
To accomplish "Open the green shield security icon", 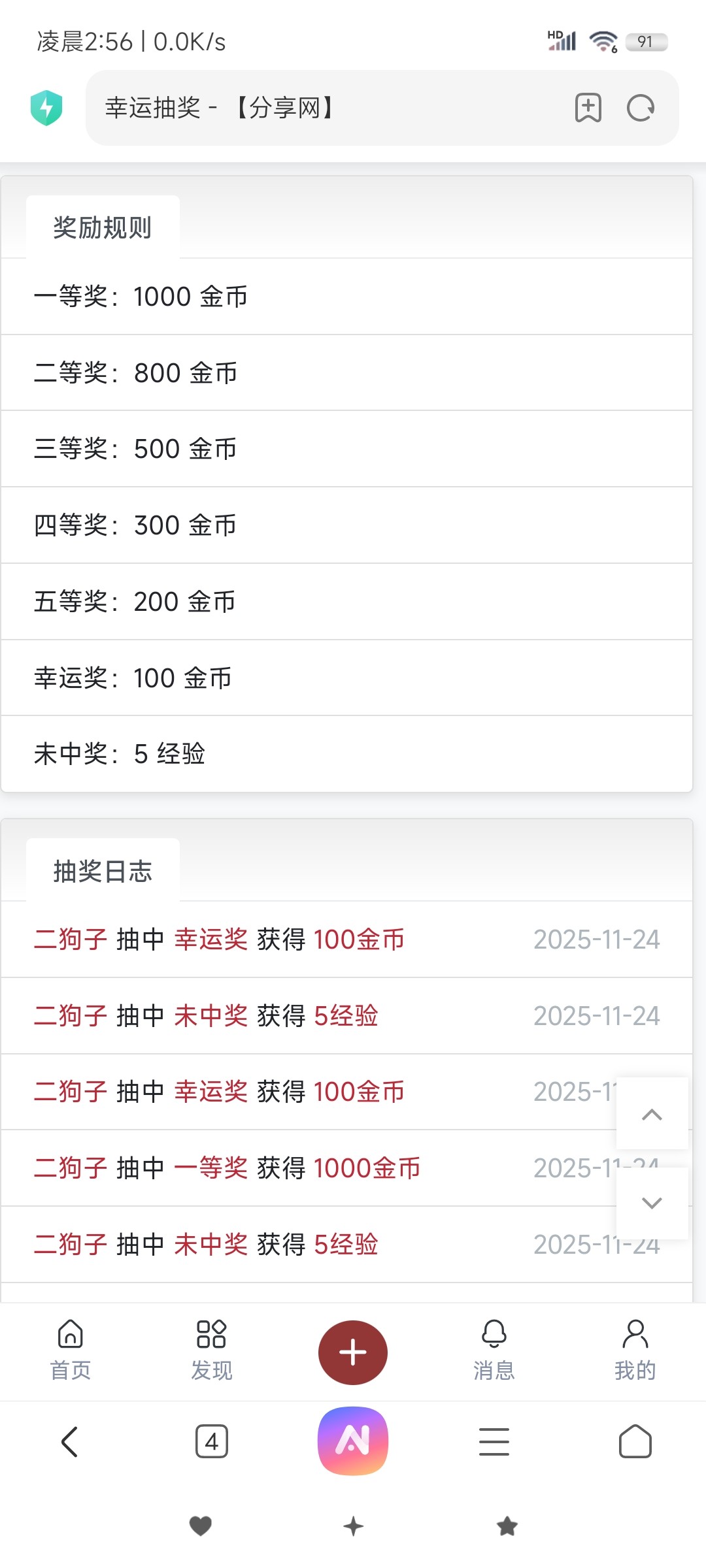I will click(46, 106).
